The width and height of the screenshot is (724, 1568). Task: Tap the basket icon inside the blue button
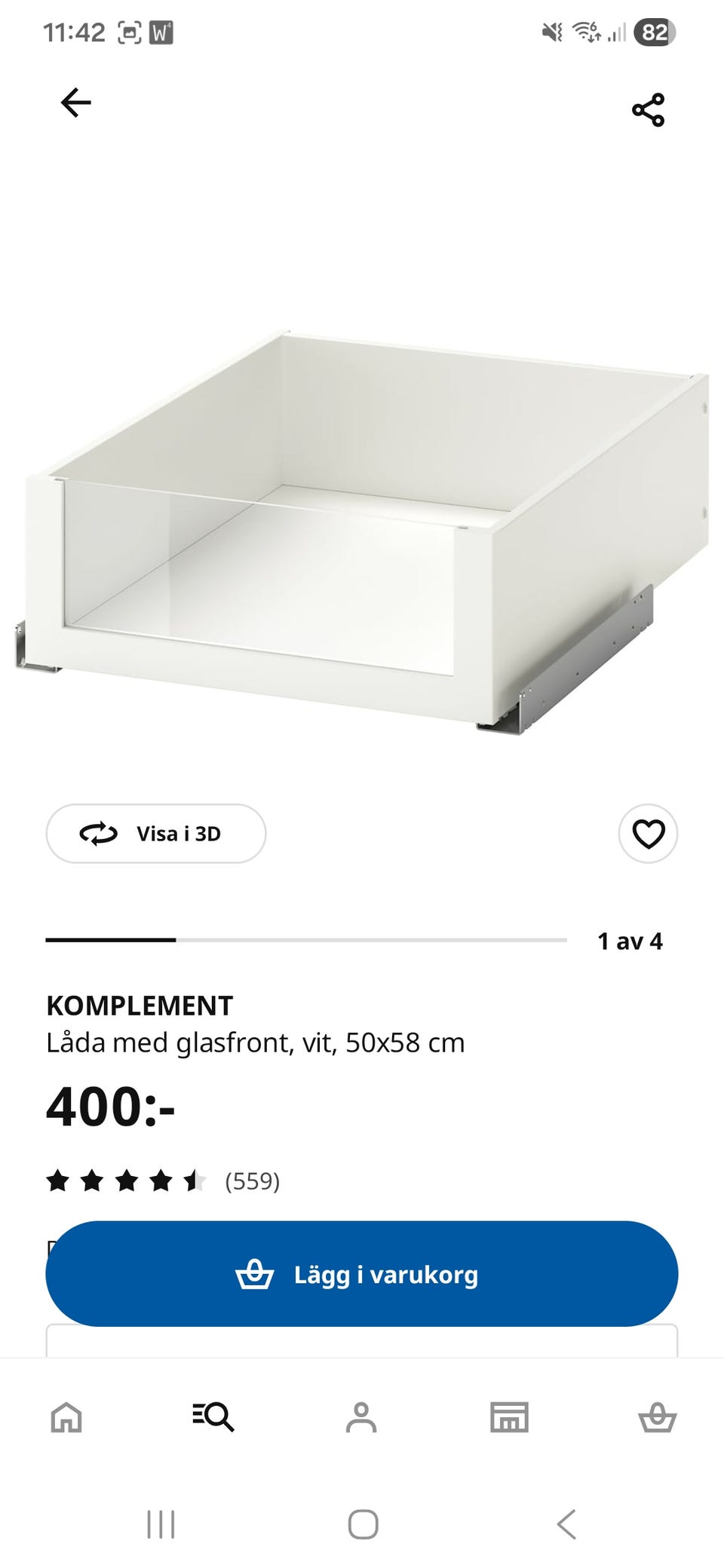pyautogui.click(x=256, y=1274)
